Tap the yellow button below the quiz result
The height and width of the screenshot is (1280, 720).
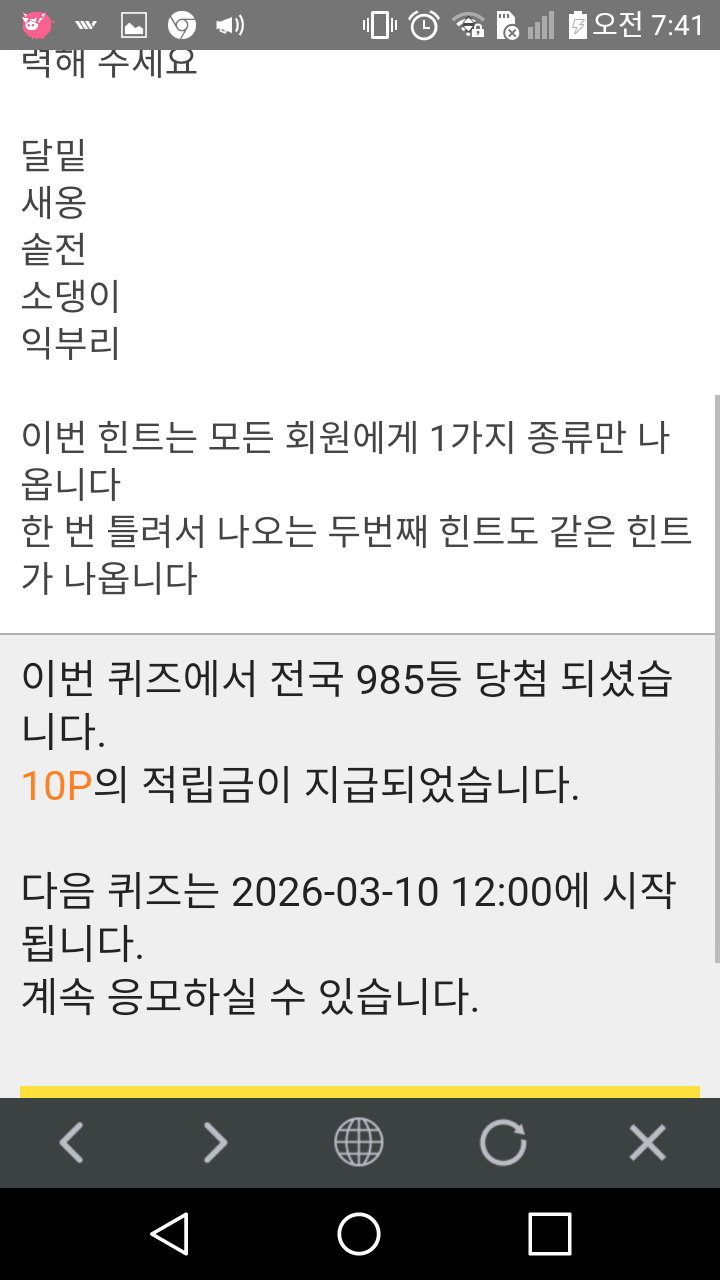pyautogui.click(x=360, y=1092)
